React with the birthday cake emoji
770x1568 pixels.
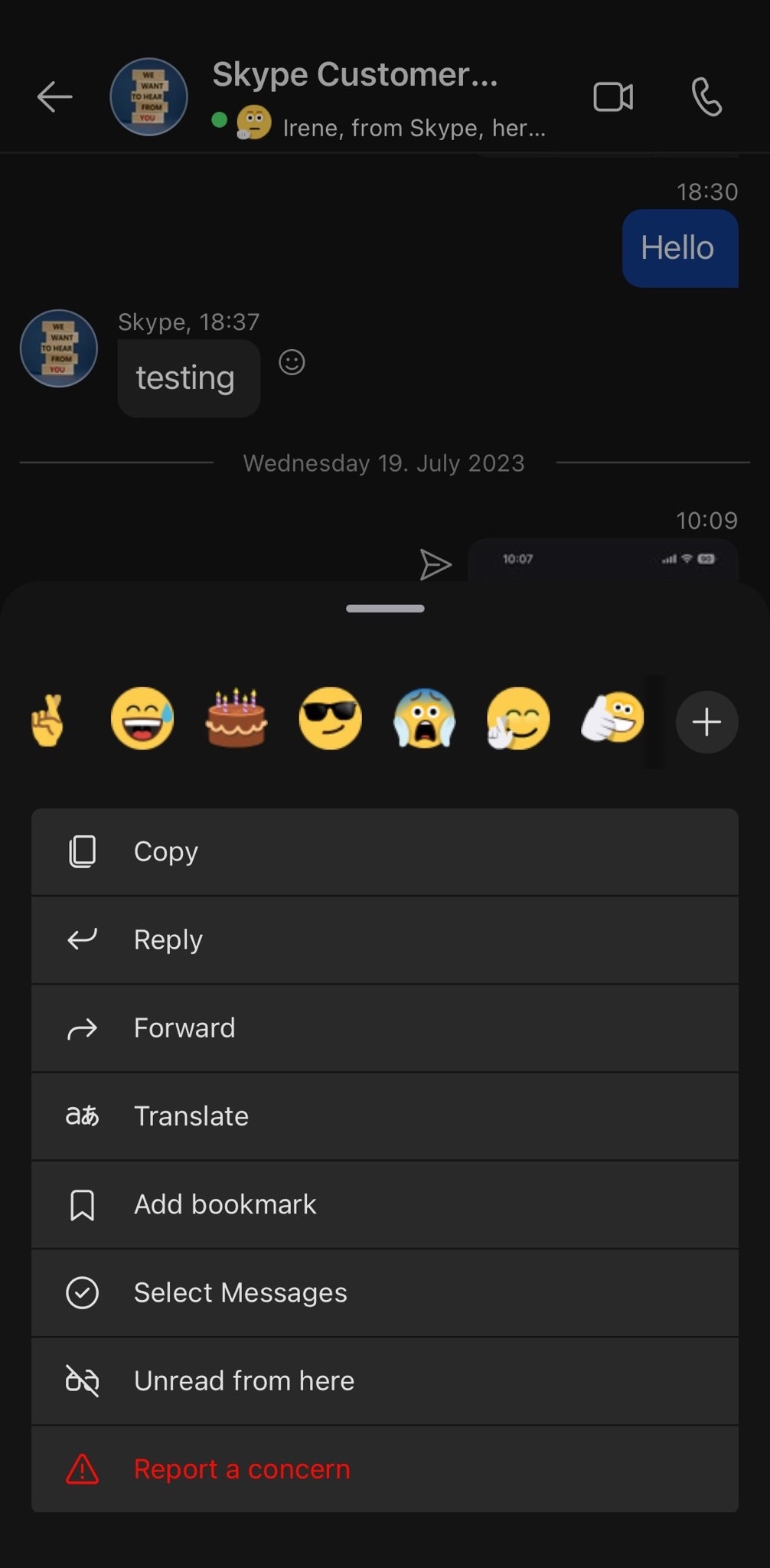coord(237,718)
